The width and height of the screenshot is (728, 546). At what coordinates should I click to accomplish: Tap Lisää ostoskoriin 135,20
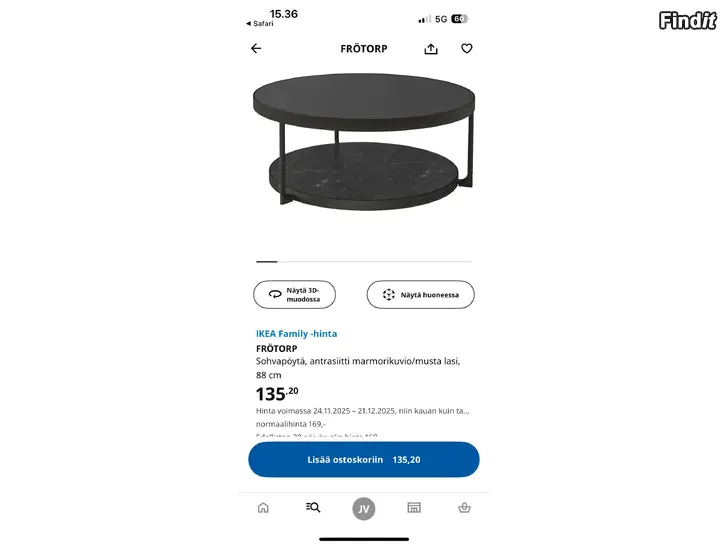(364, 460)
